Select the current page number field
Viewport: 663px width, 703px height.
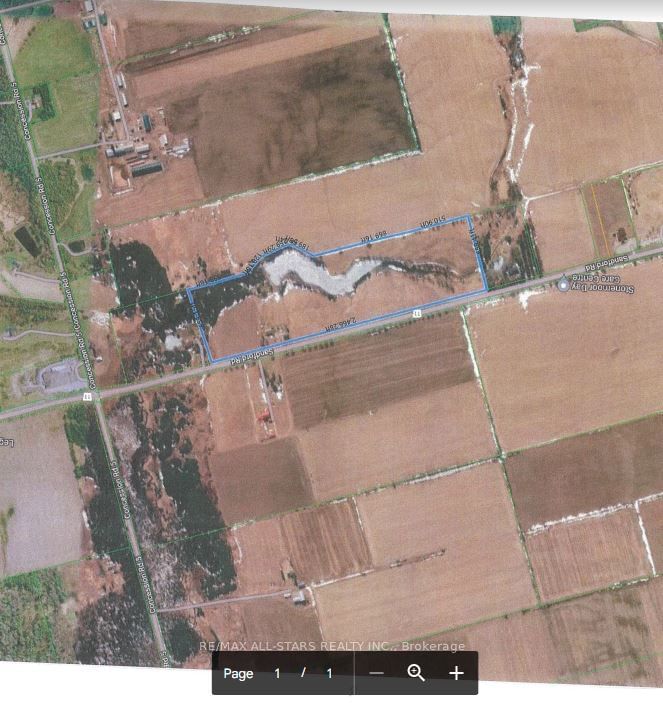tap(277, 673)
